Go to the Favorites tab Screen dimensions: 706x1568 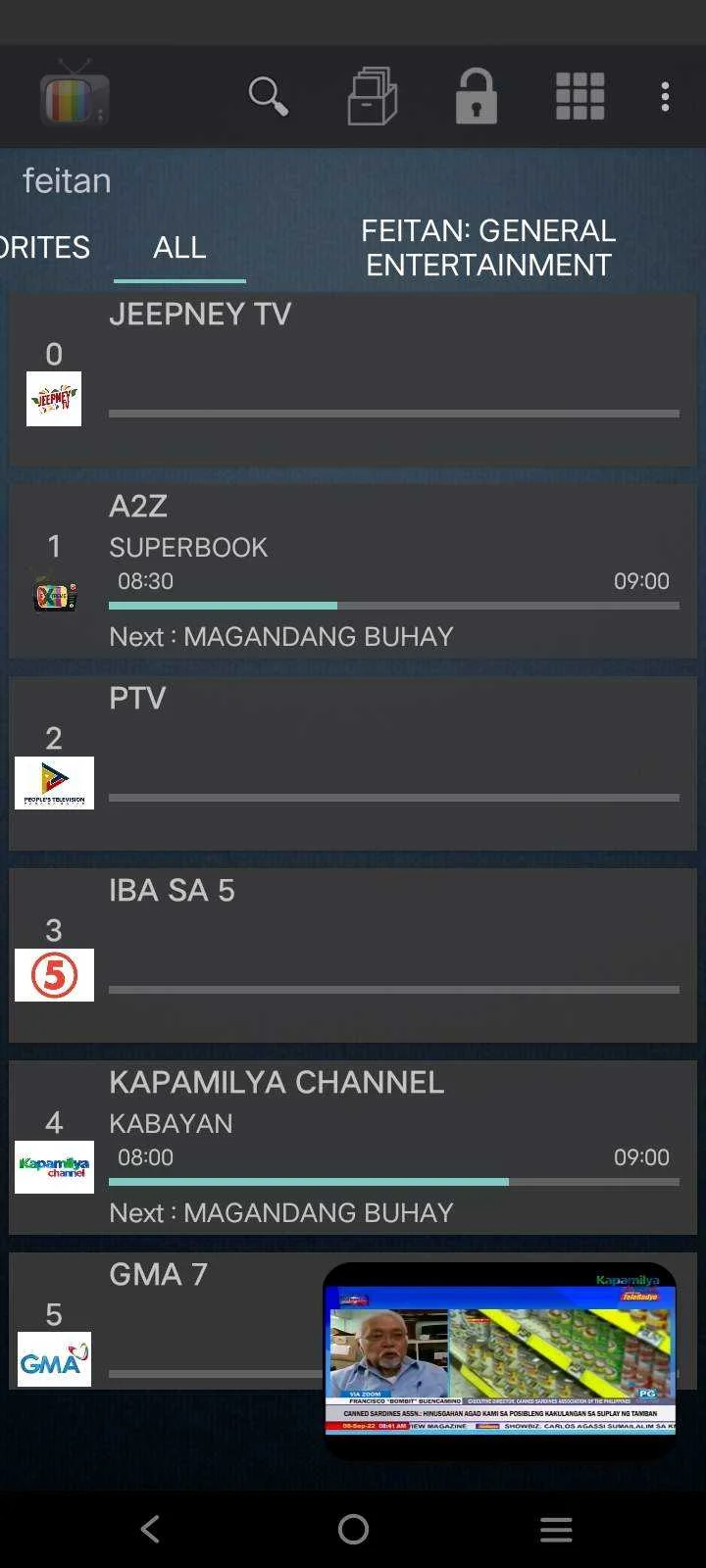pyautogui.click(x=44, y=248)
